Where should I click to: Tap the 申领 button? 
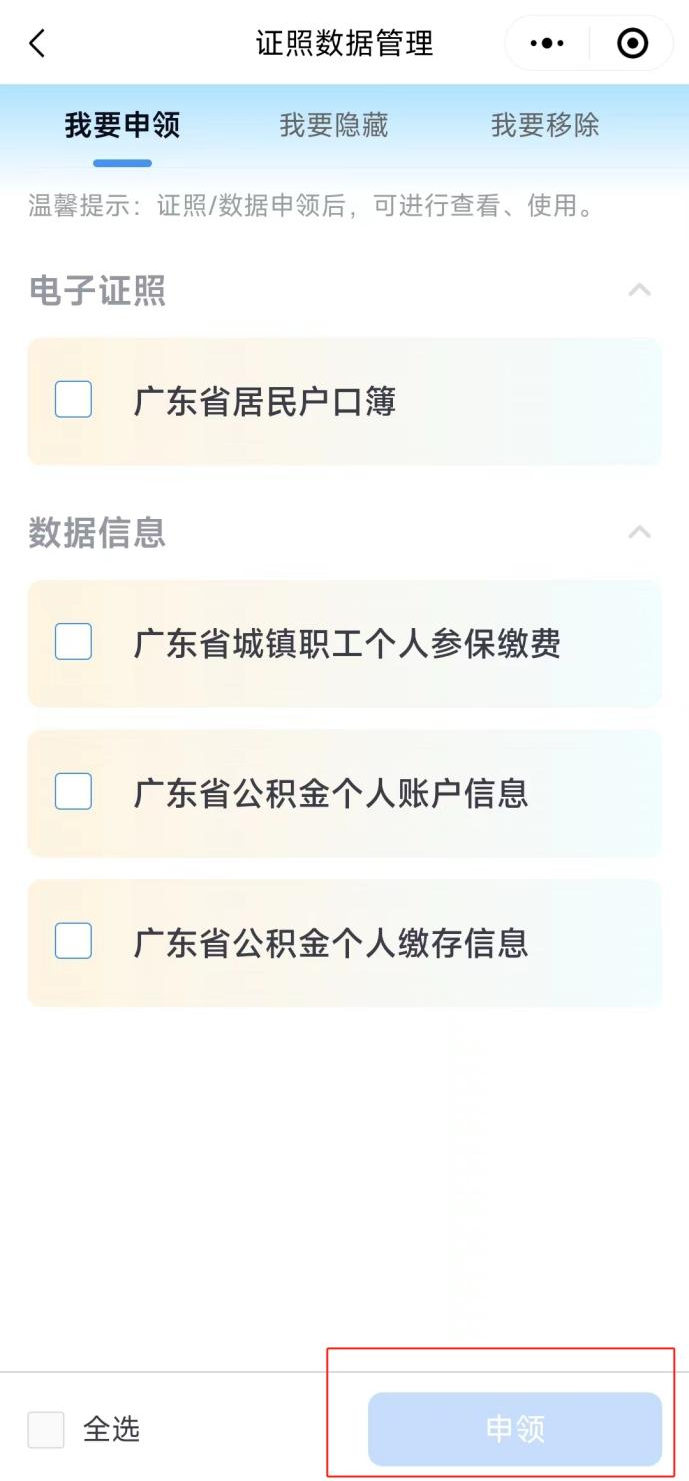pyautogui.click(x=515, y=1429)
